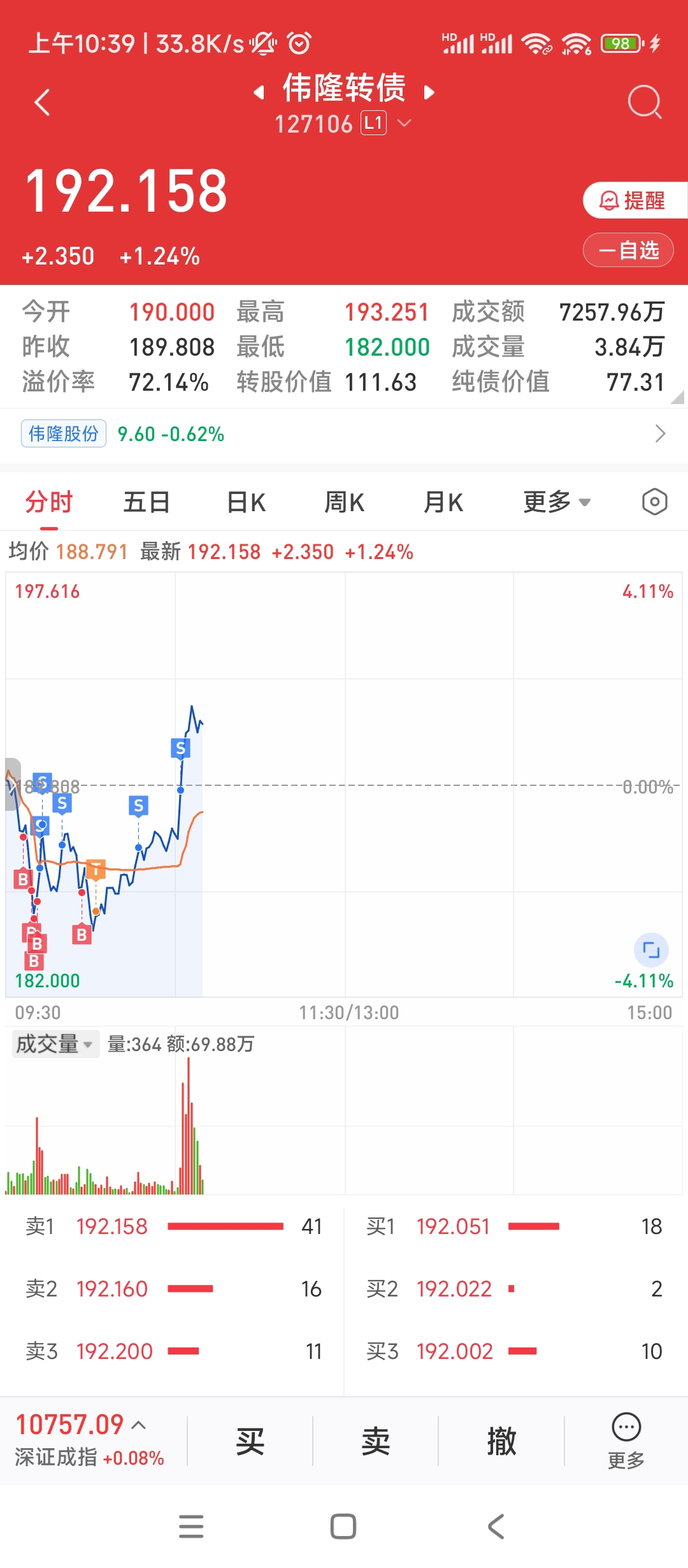Tap the battery indicator in the status bar
The height and width of the screenshot is (1568, 688).
(x=620, y=43)
